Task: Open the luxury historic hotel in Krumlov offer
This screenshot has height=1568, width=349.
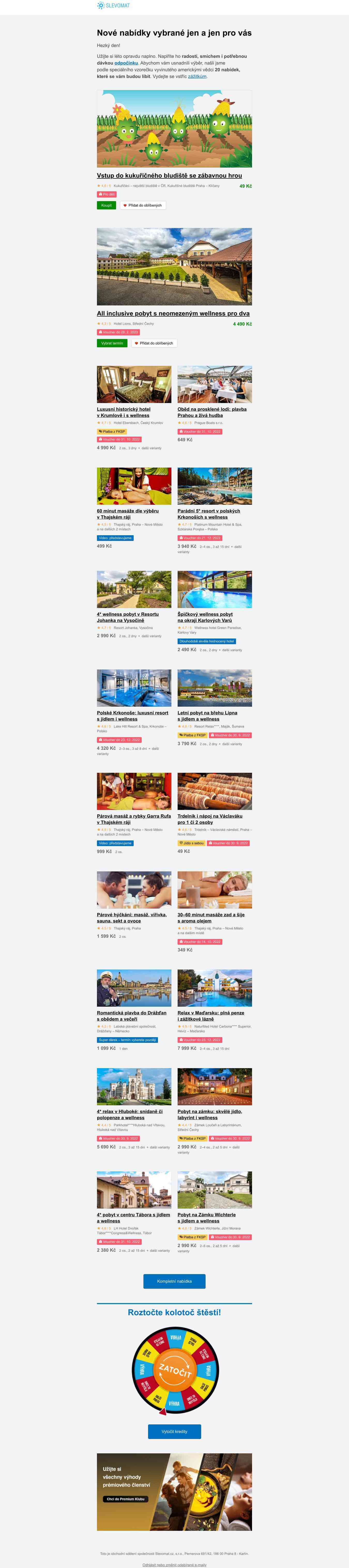Action: [124, 412]
